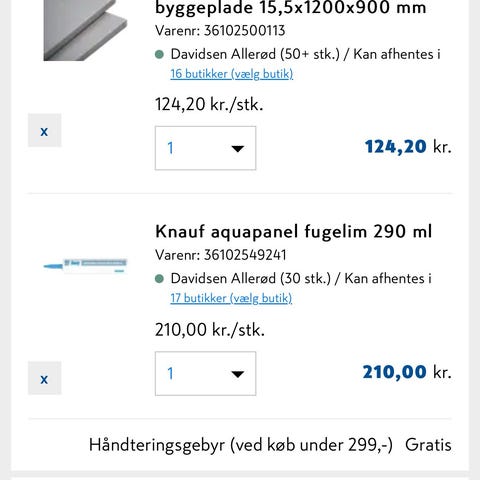View the fugelim product image

pos(85,265)
